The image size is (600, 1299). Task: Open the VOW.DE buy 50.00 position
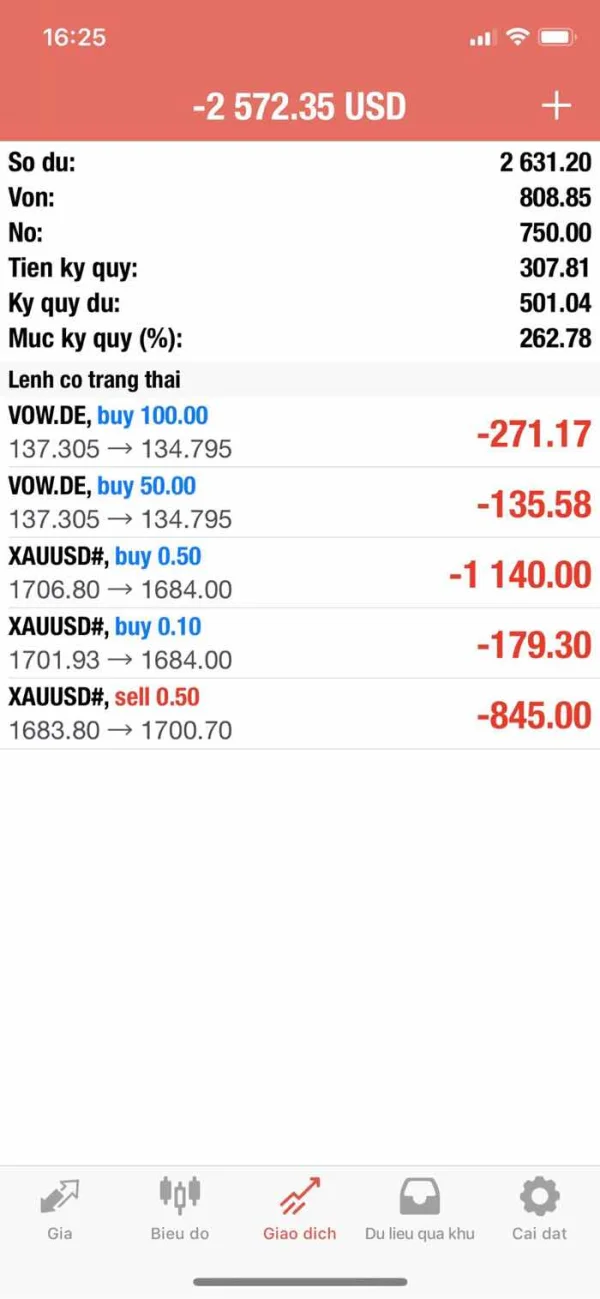tap(300, 502)
